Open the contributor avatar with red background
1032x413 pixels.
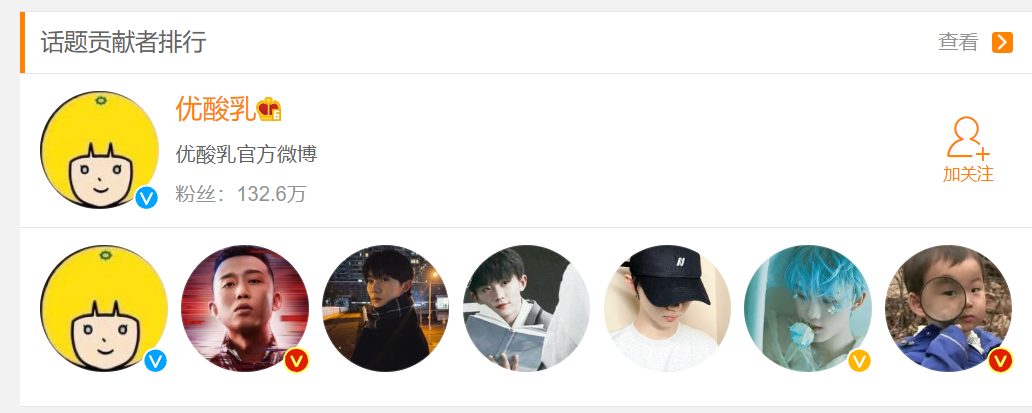(x=244, y=309)
